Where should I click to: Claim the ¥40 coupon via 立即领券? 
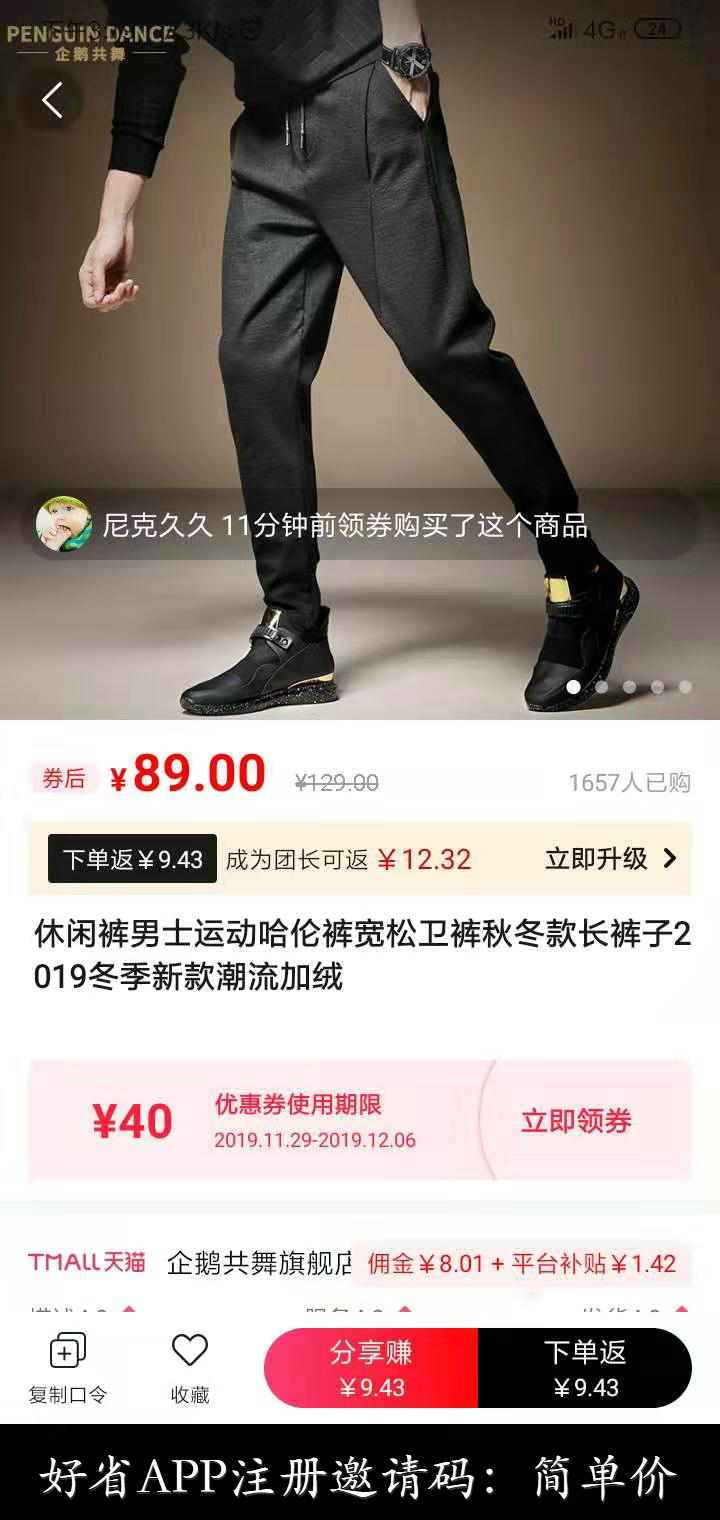pos(576,1121)
